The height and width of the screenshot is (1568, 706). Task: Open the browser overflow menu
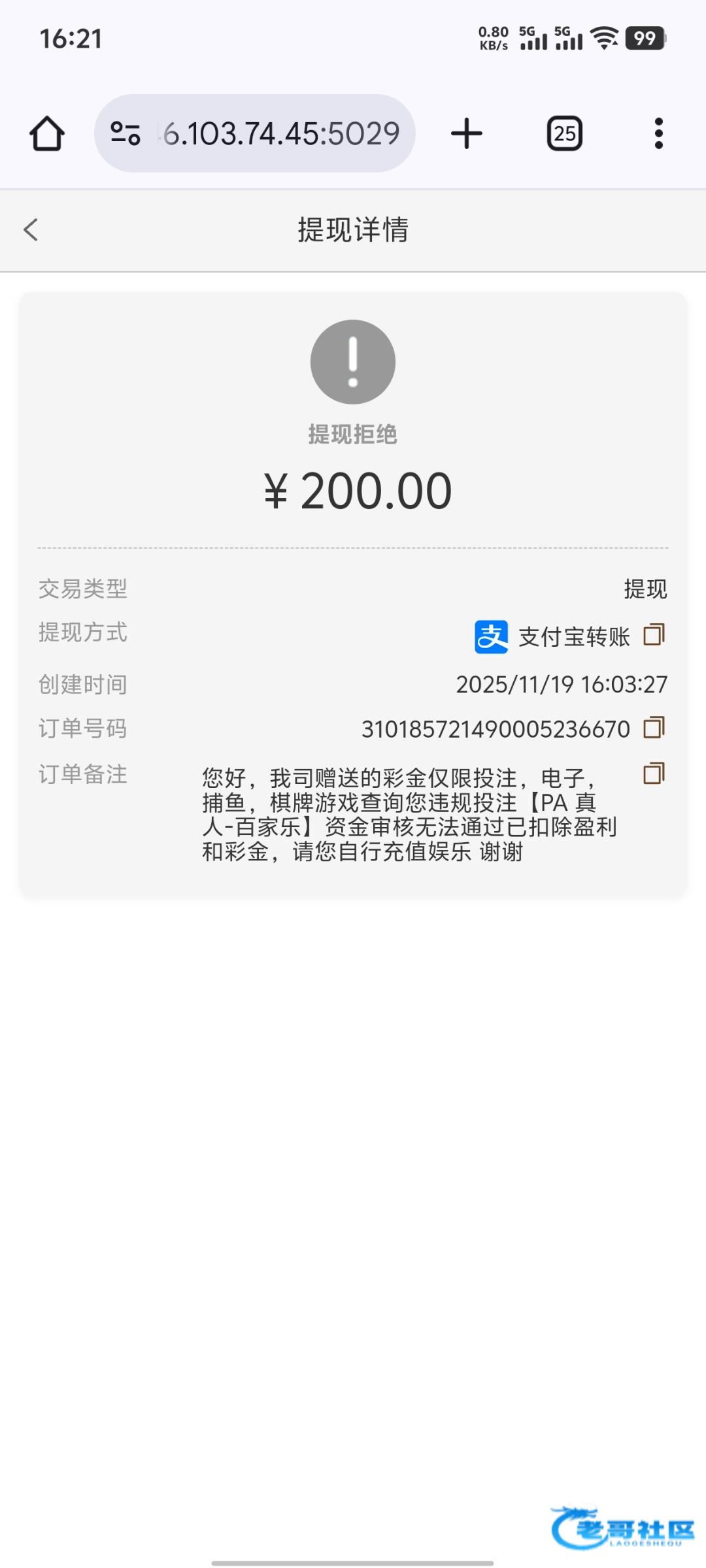(x=658, y=134)
